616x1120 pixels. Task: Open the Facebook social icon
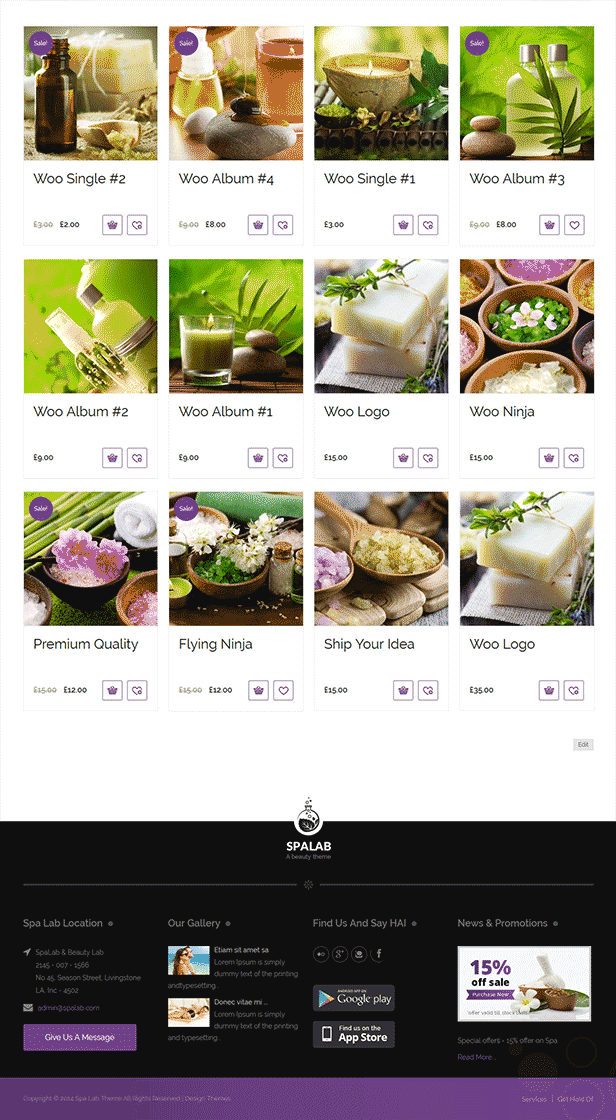379,954
